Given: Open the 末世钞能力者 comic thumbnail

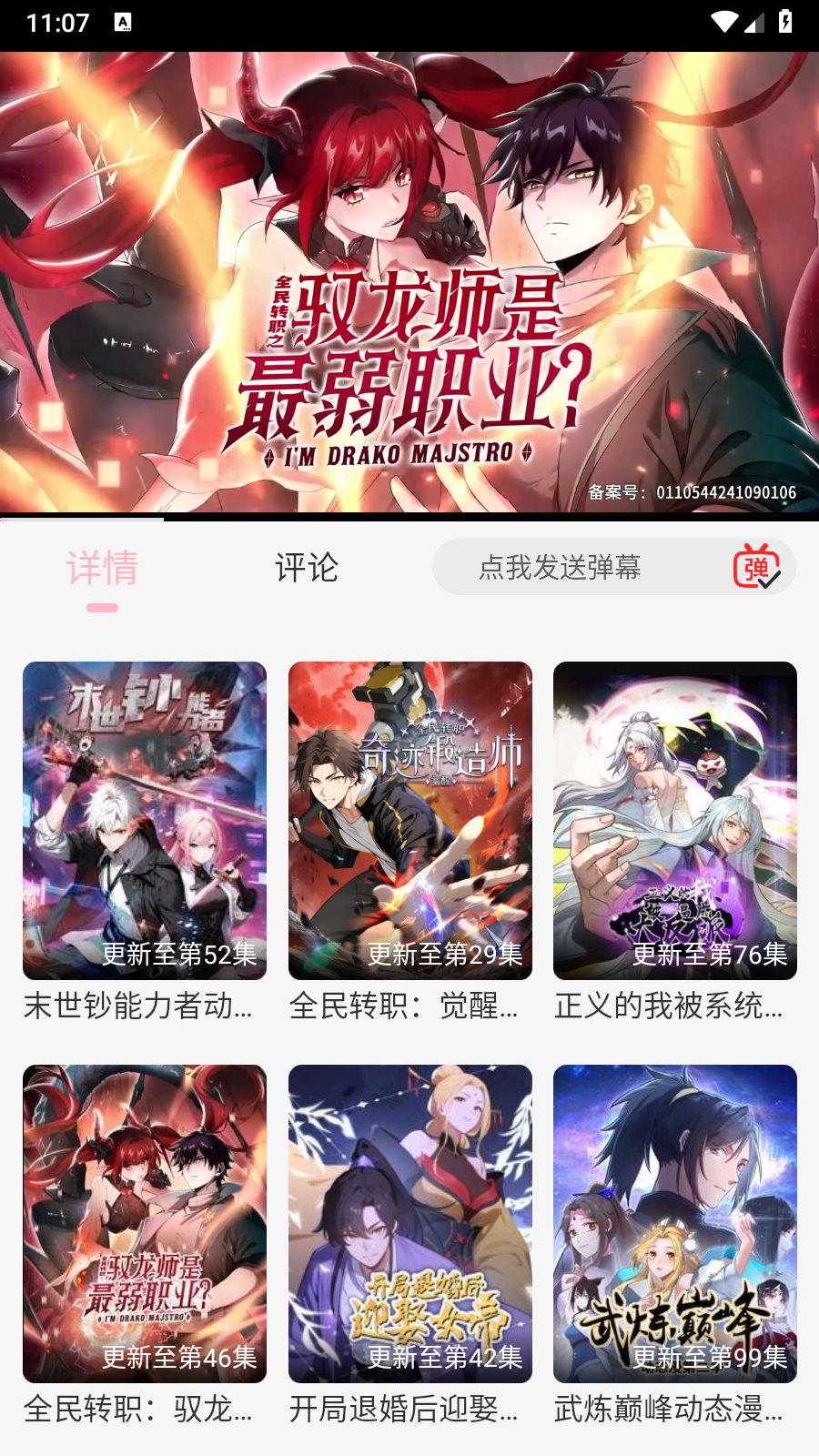Looking at the screenshot, I should (x=144, y=820).
